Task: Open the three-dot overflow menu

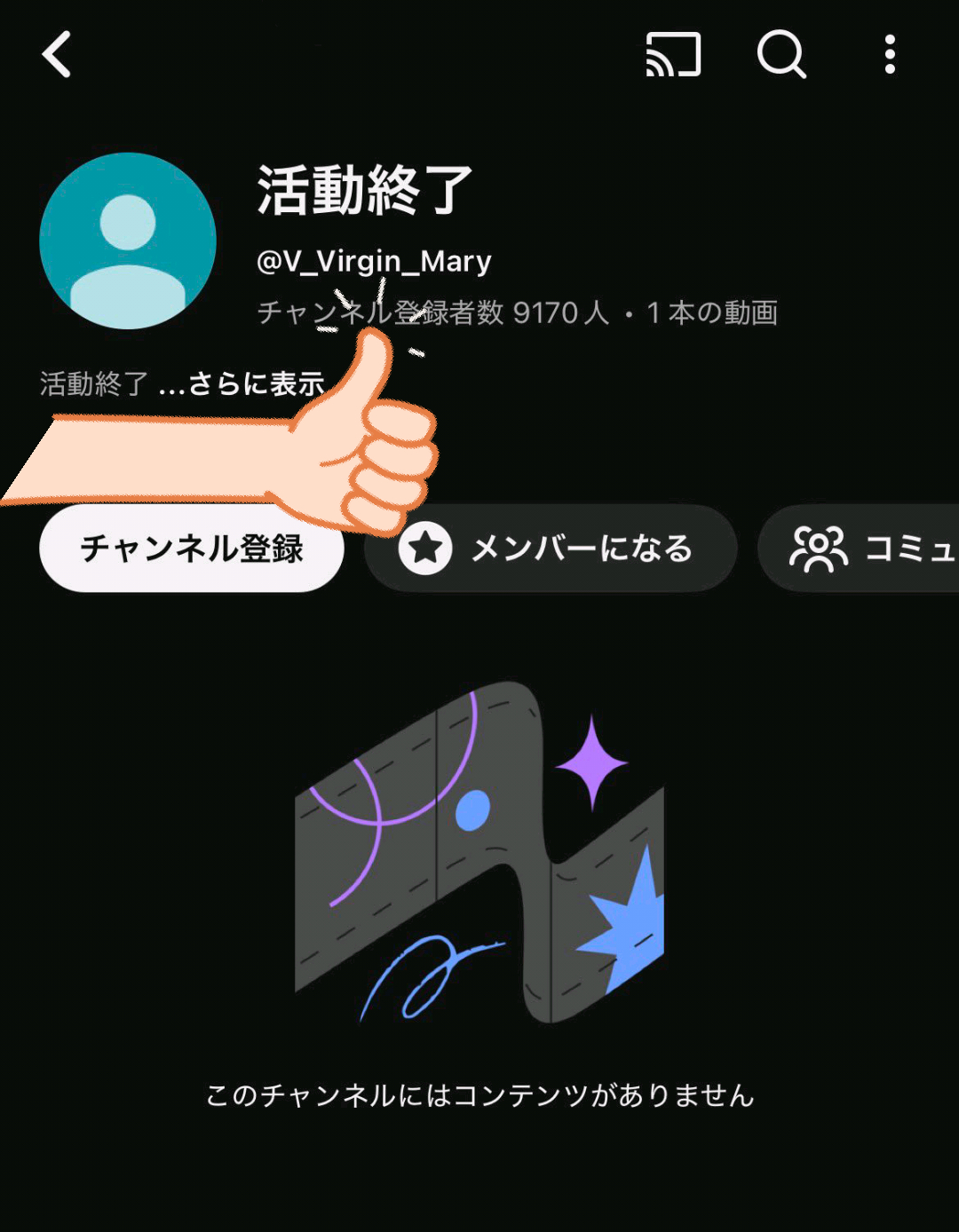Action: [x=890, y=55]
